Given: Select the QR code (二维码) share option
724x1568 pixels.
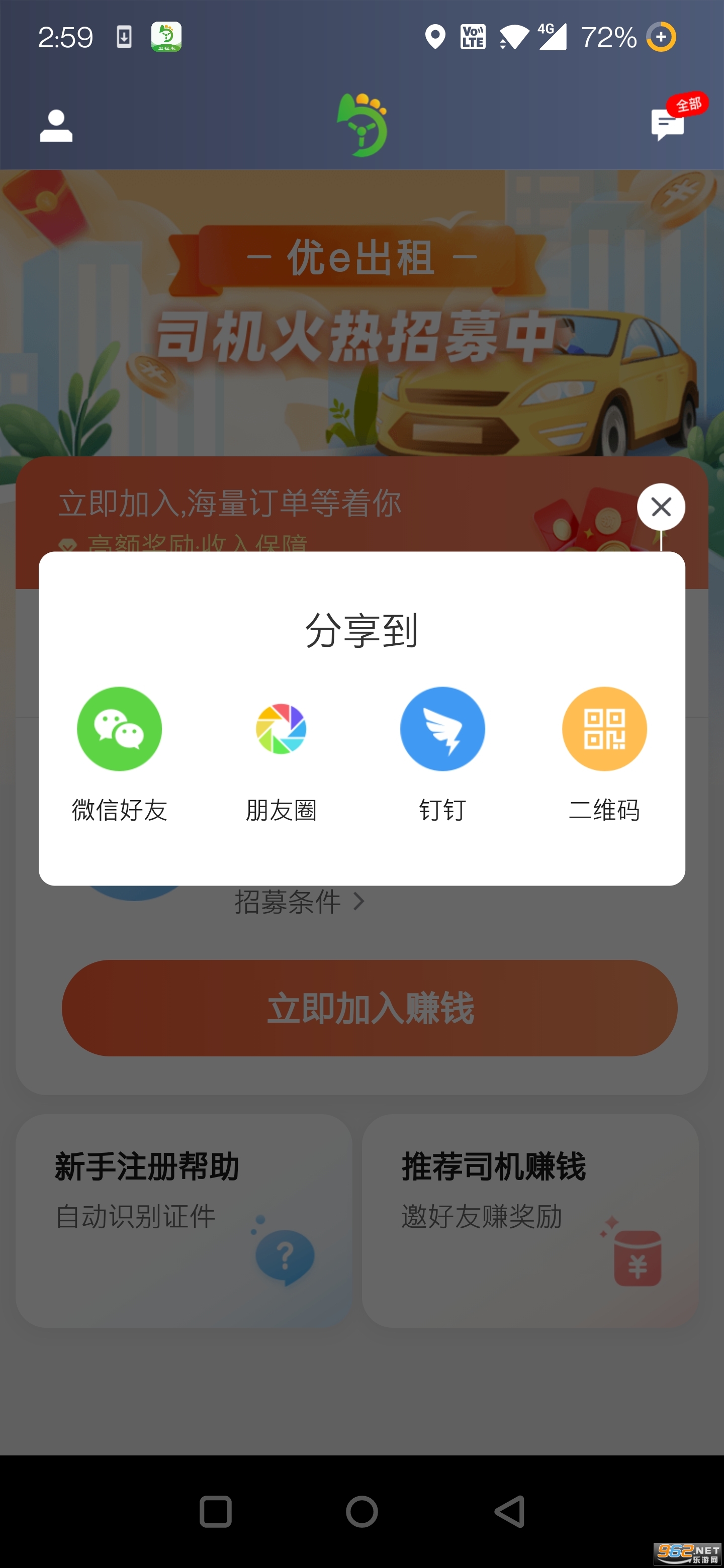Looking at the screenshot, I should coord(604,729).
